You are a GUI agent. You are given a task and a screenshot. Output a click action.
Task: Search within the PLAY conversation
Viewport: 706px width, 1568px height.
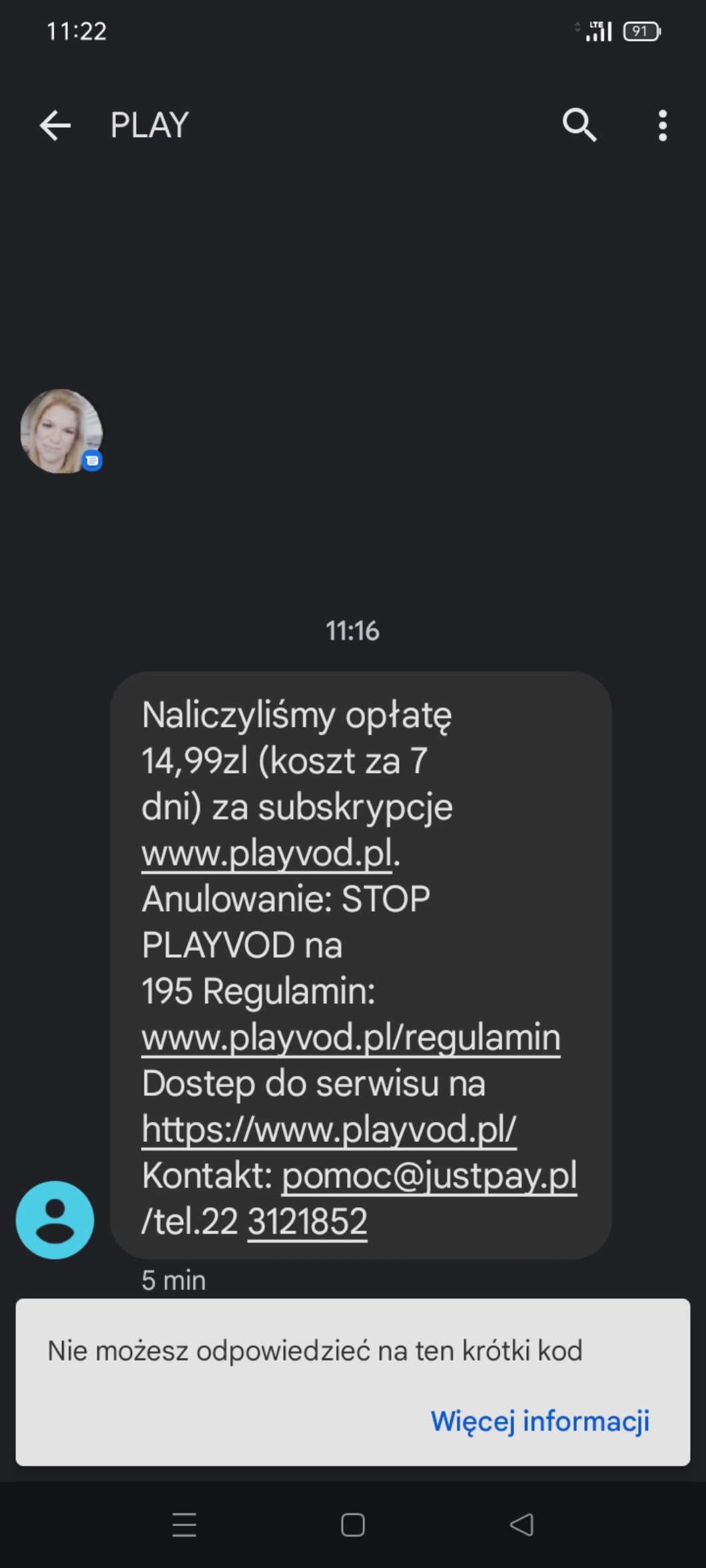[579, 125]
